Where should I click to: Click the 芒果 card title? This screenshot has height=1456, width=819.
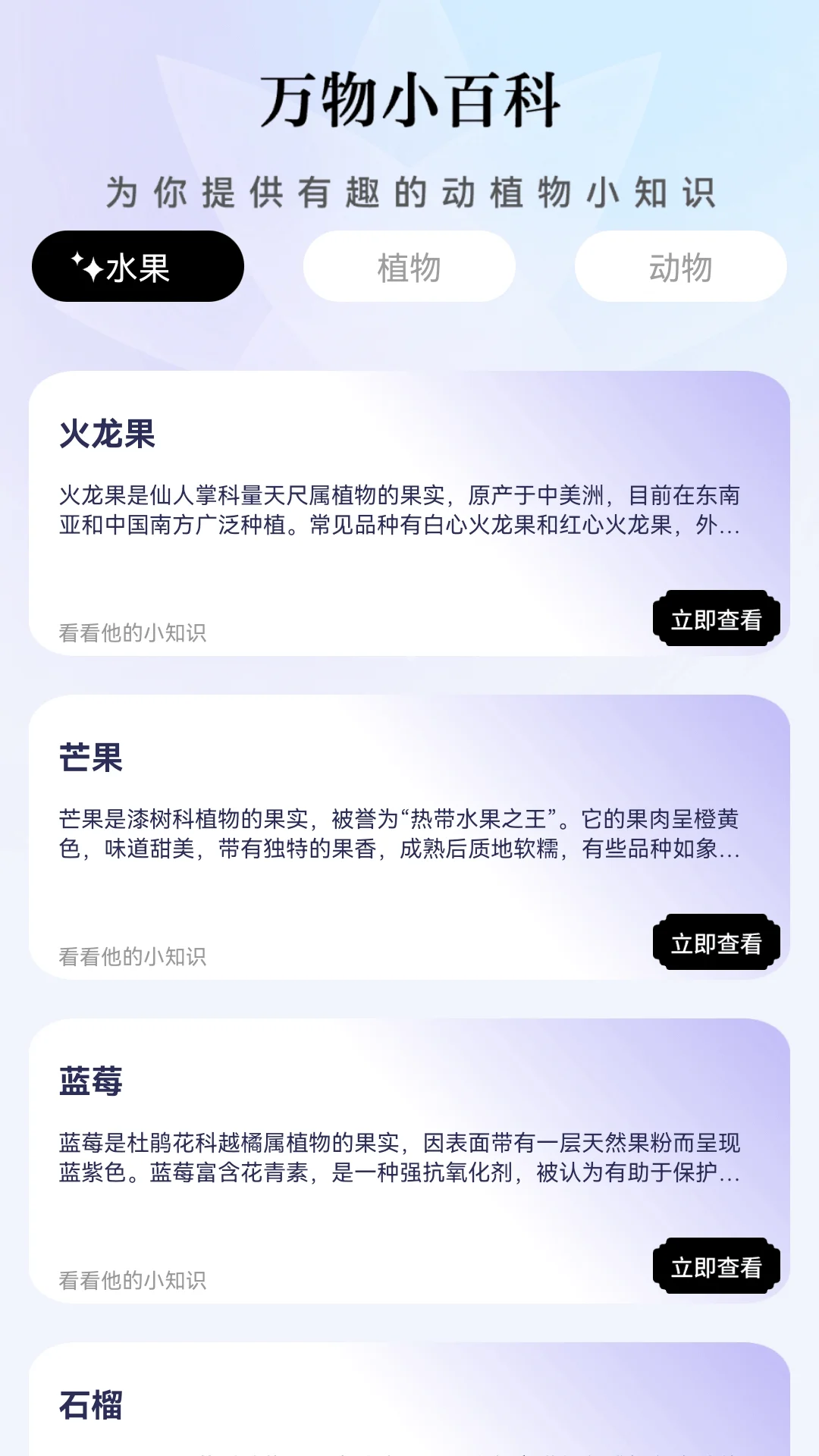(x=86, y=754)
